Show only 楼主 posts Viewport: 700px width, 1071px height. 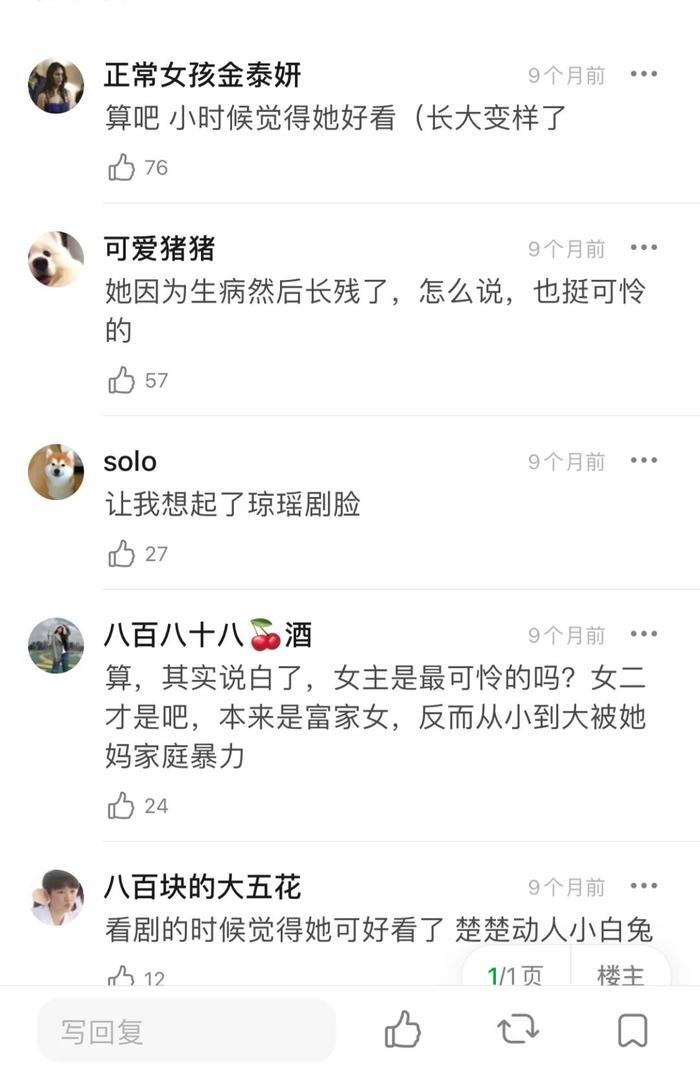point(620,975)
